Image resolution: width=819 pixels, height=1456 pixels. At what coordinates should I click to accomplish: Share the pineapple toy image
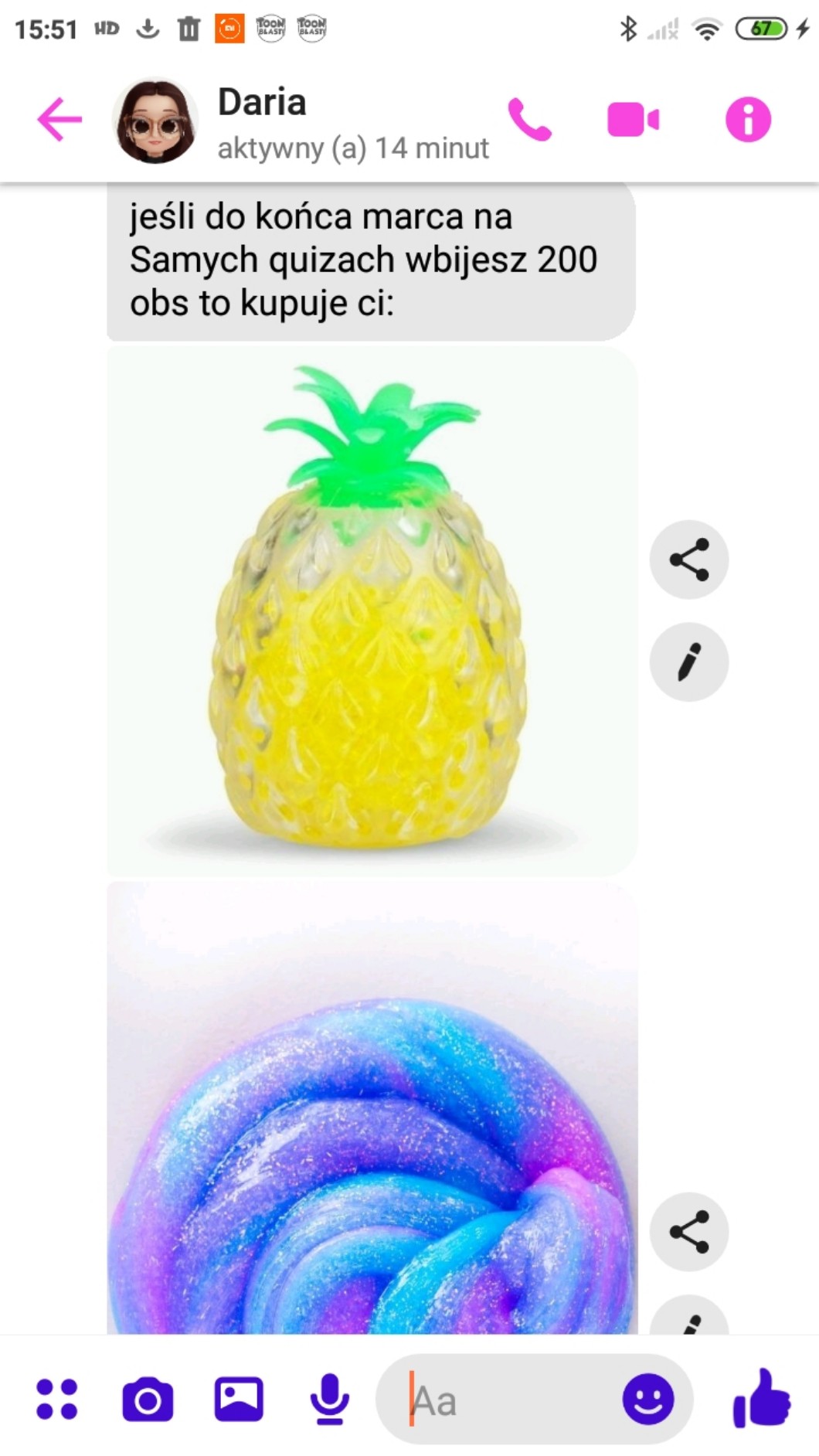tap(688, 560)
